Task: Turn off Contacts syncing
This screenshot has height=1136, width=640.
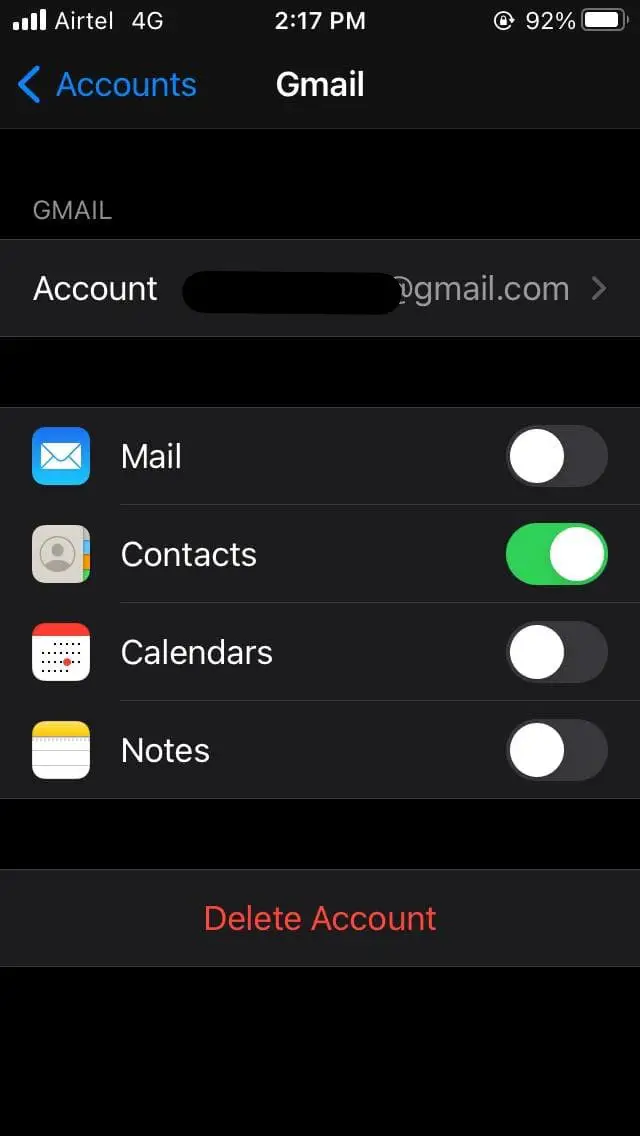Action: click(556, 554)
